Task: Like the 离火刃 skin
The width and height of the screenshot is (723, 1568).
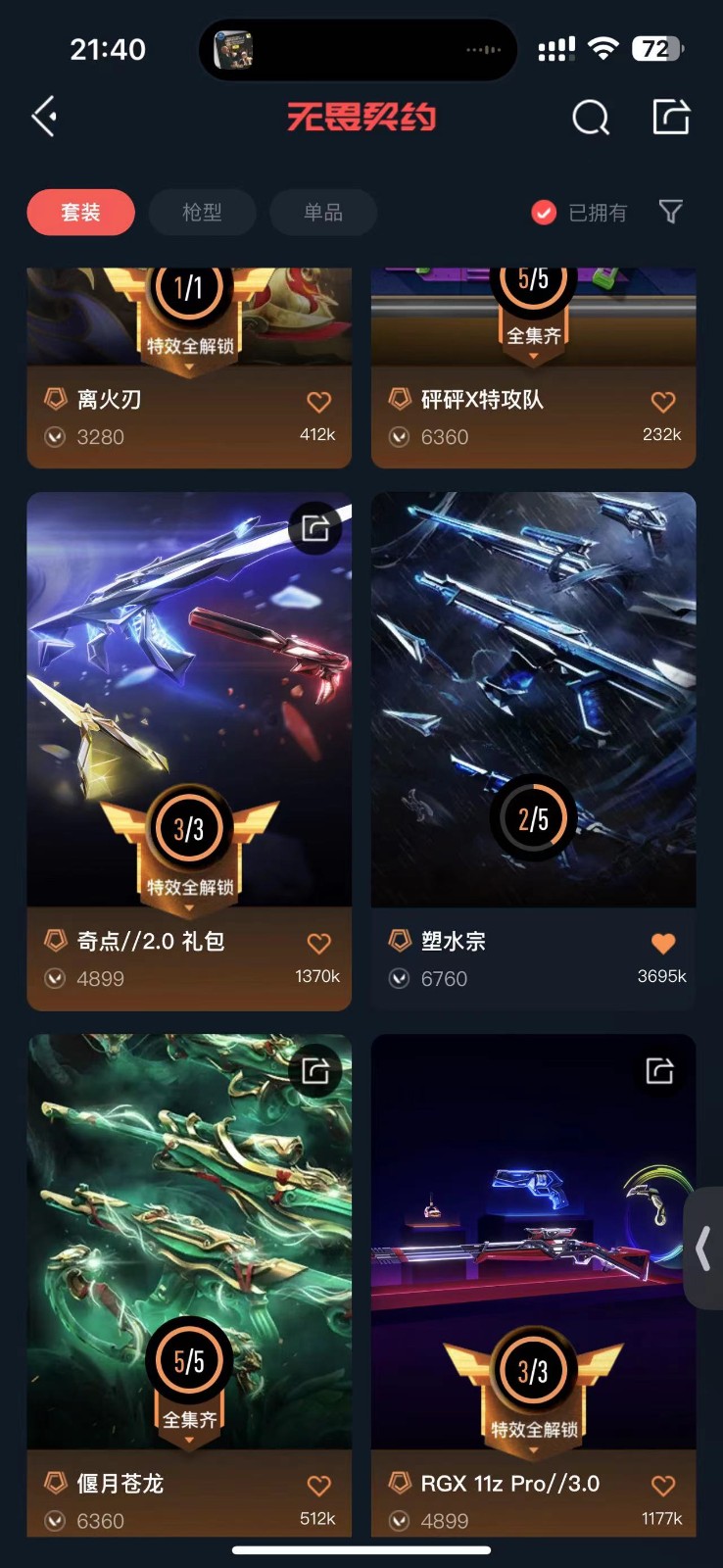Action: [318, 402]
